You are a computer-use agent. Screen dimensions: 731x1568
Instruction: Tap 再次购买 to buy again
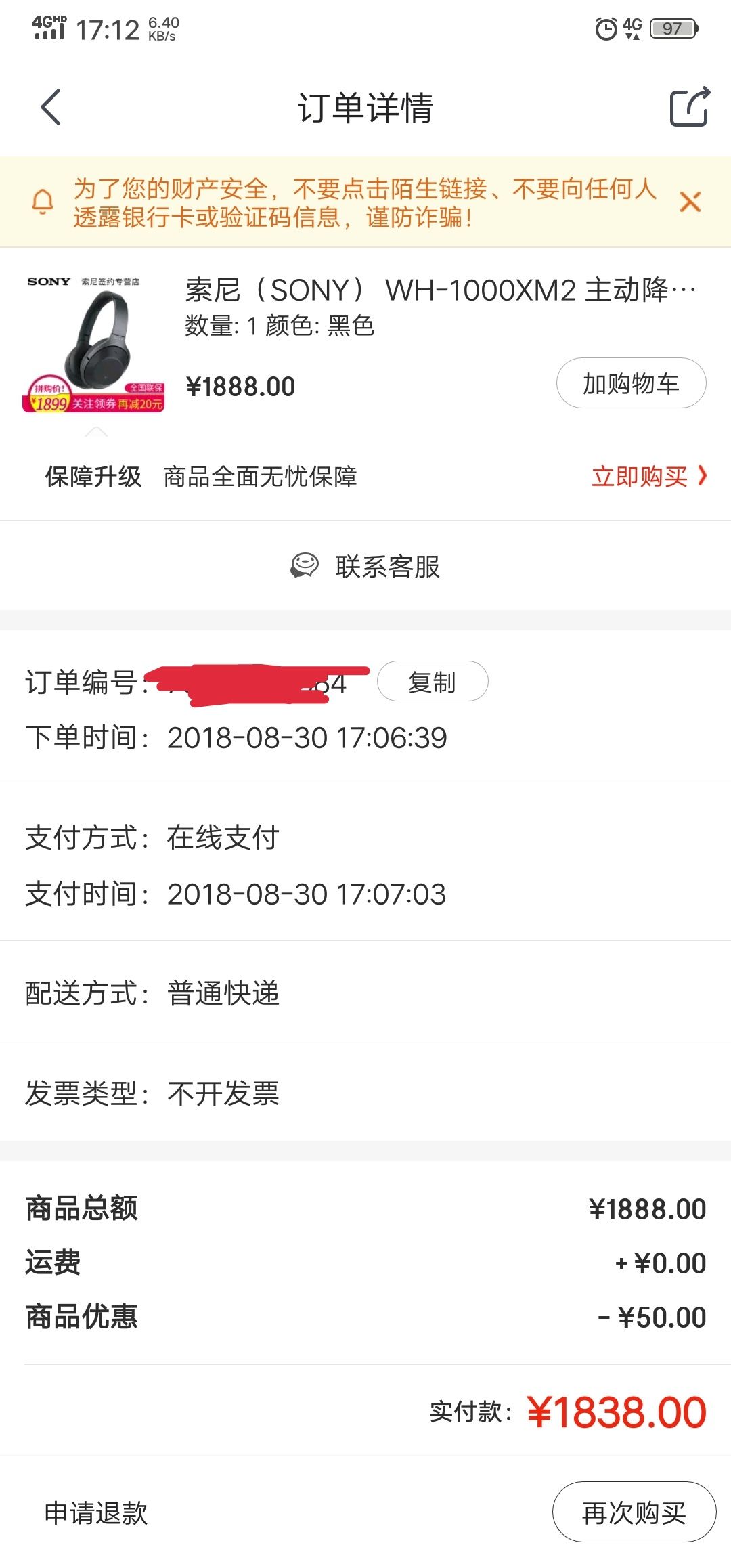(x=634, y=1512)
